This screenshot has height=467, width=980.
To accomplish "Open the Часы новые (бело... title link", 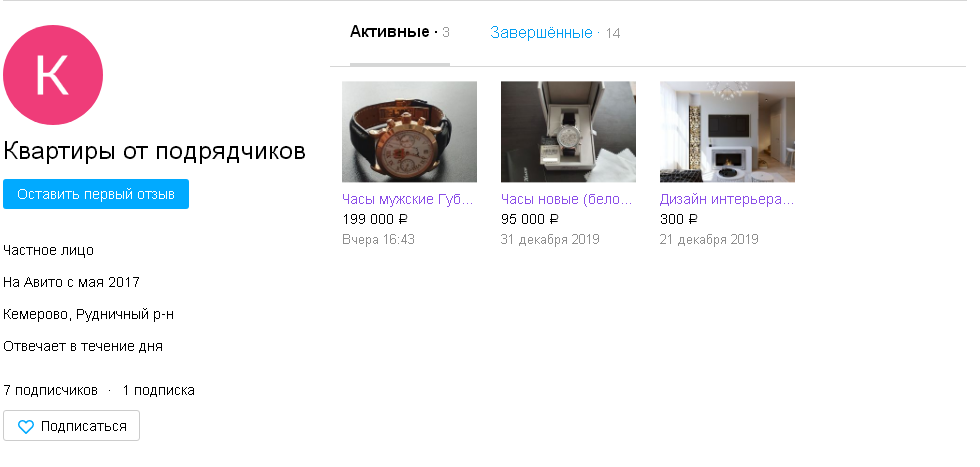I will [566, 199].
